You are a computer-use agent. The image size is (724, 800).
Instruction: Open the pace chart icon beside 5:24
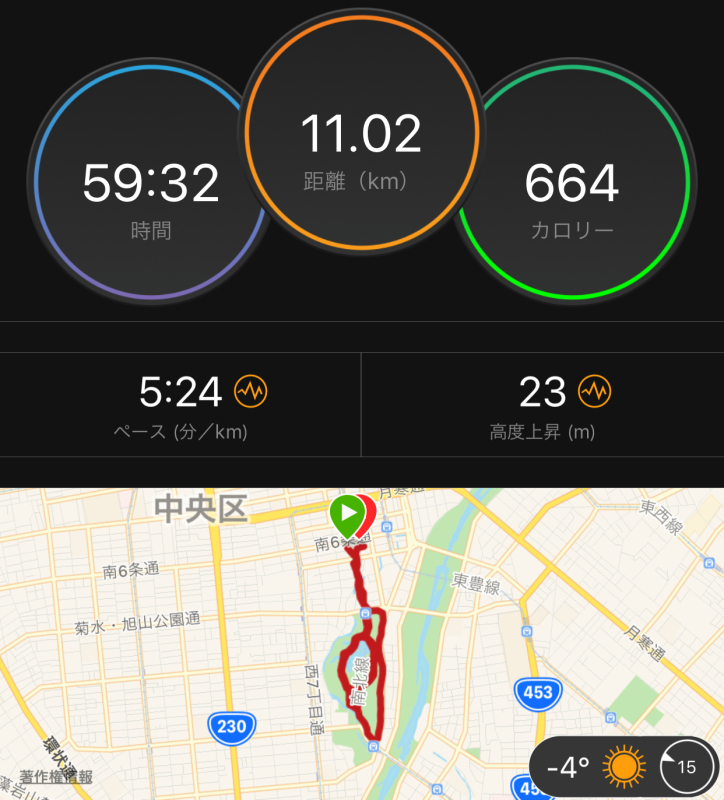click(251, 392)
